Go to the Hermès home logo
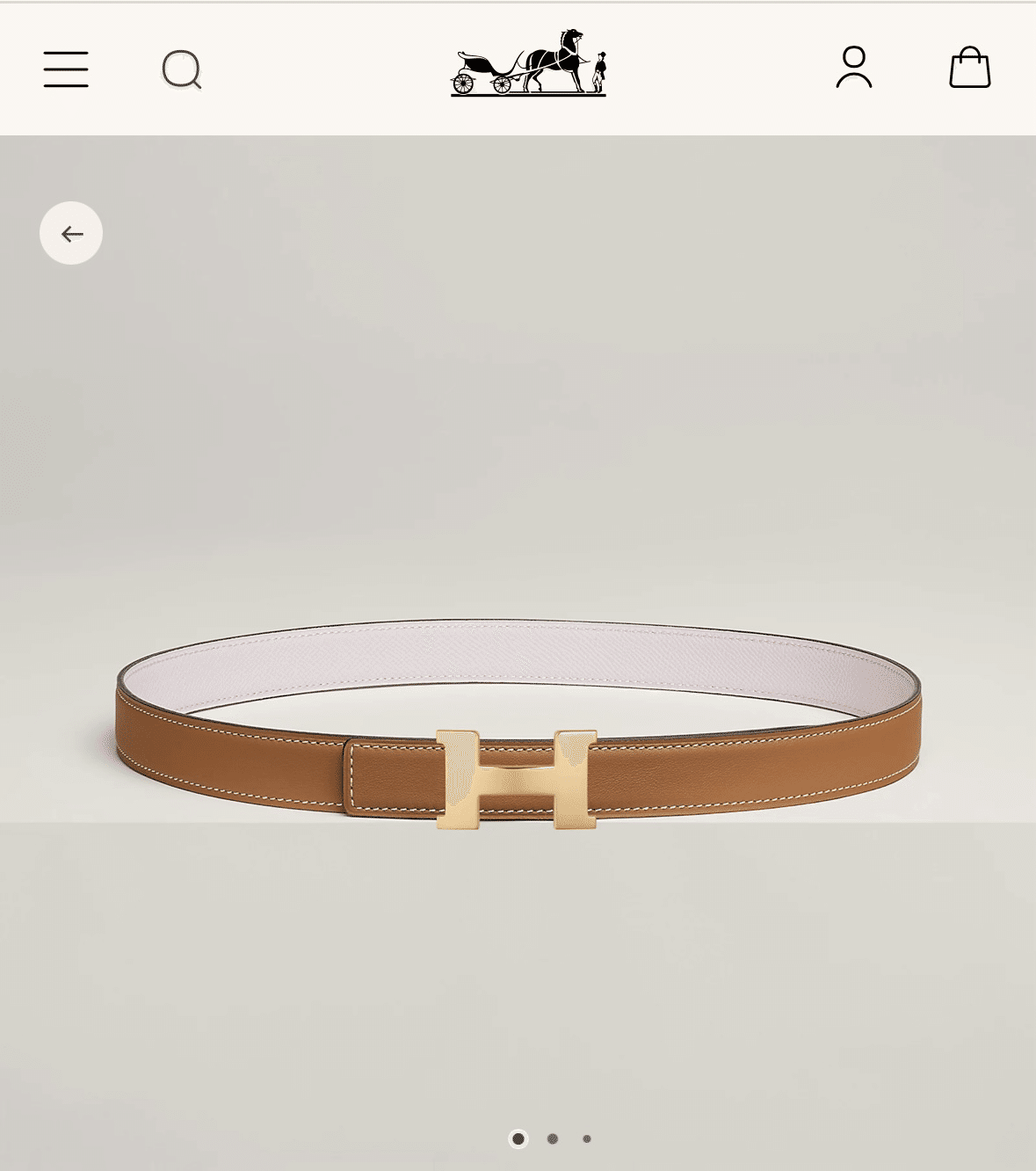 click(x=528, y=63)
